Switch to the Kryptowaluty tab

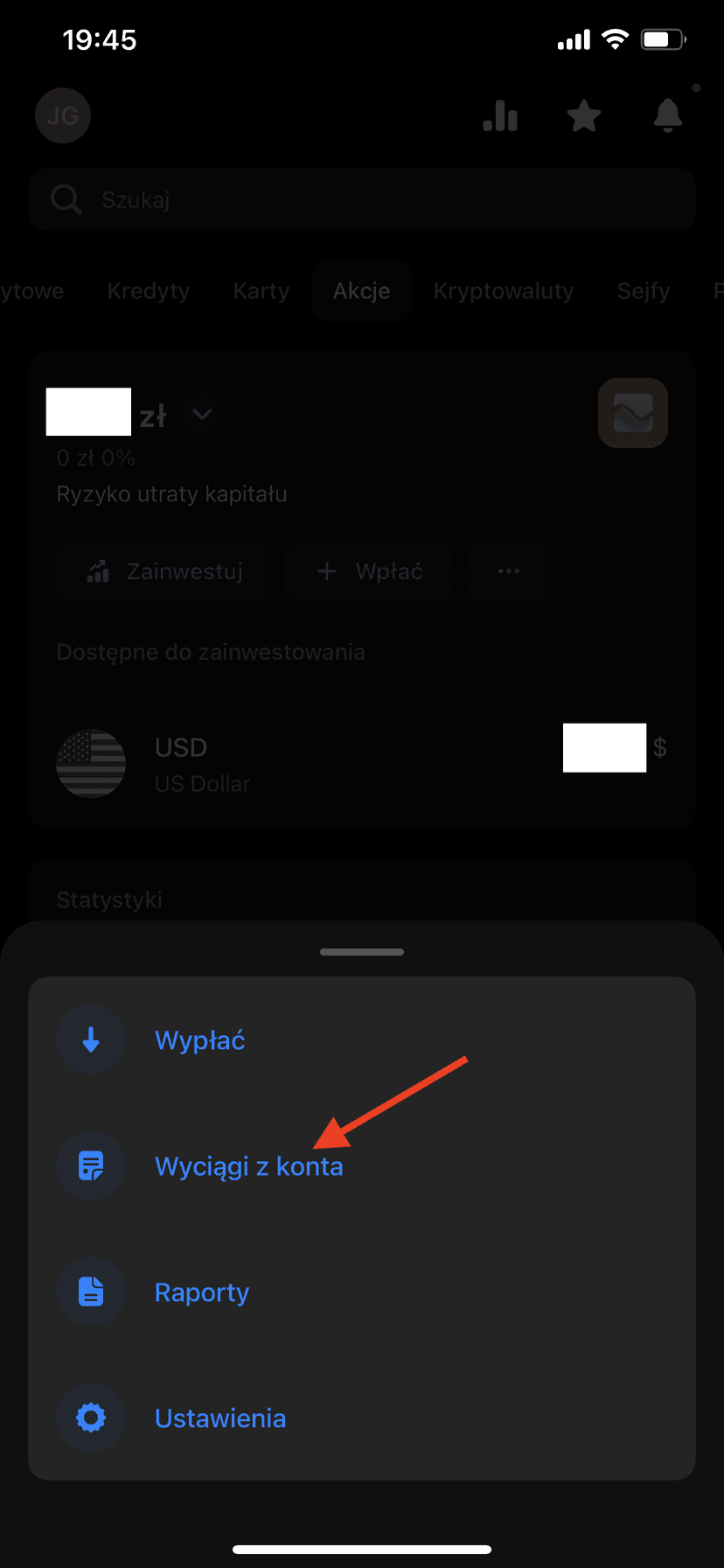point(504,290)
